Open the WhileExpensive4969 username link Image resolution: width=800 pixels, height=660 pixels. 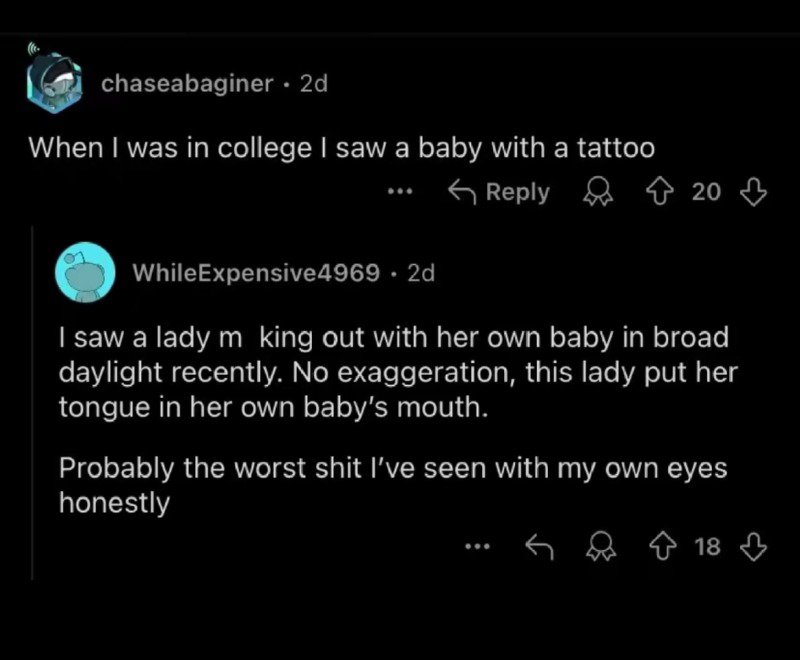coord(256,273)
